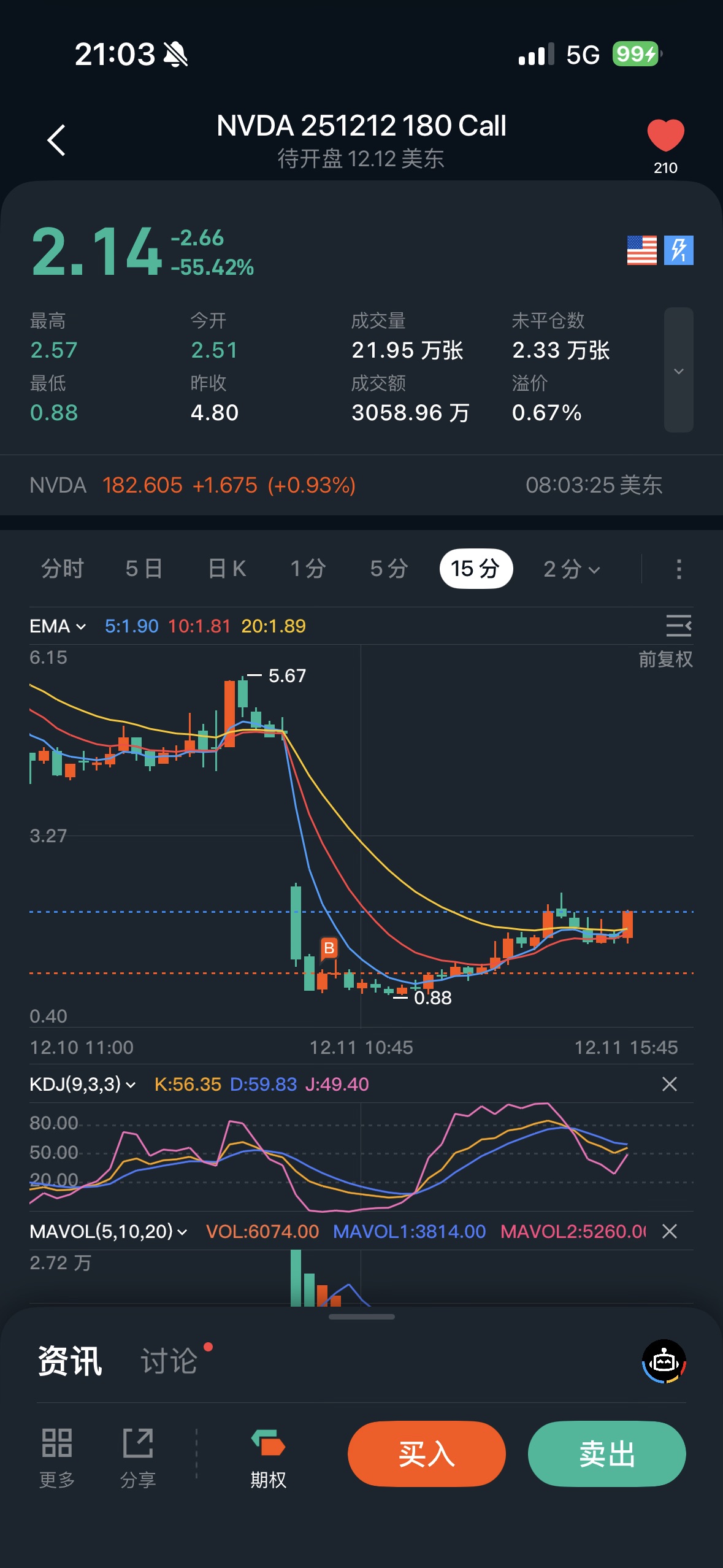Go back to the previous screen
This screenshot has height=1568, width=723.
point(56,140)
